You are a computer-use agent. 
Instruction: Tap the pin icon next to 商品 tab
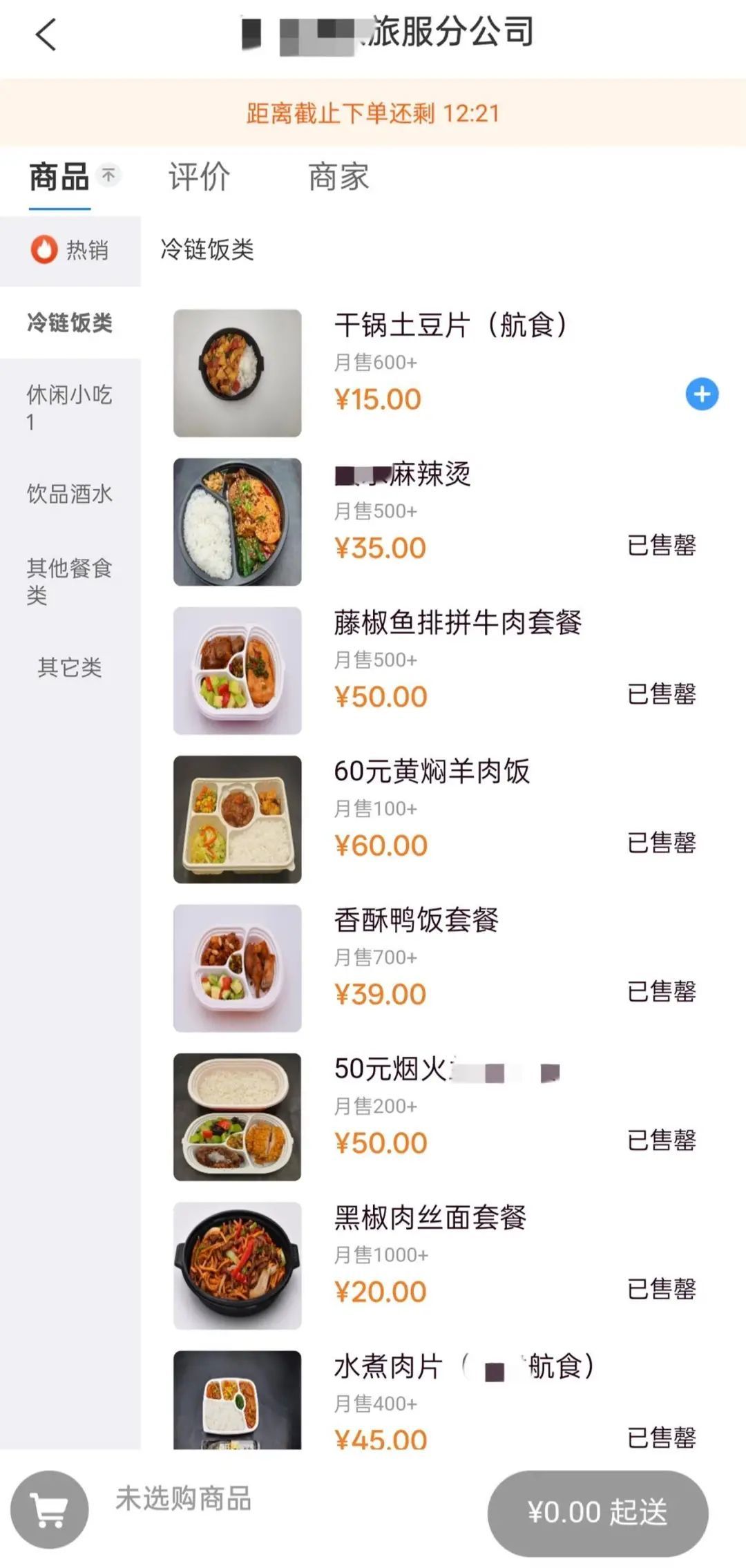pyautogui.click(x=108, y=175)
